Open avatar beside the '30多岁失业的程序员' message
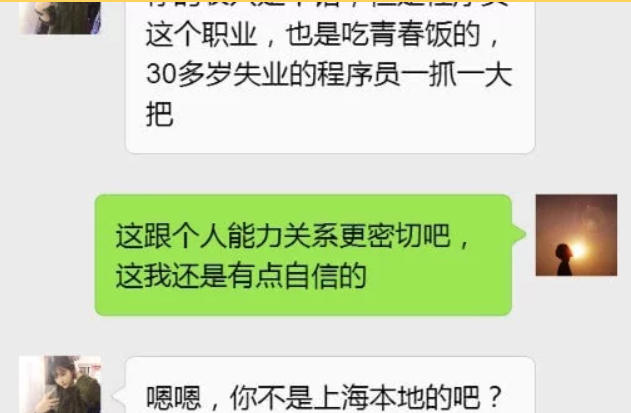Image resolution: width=631 pixels, height=413 pixels. pos(60,17)
